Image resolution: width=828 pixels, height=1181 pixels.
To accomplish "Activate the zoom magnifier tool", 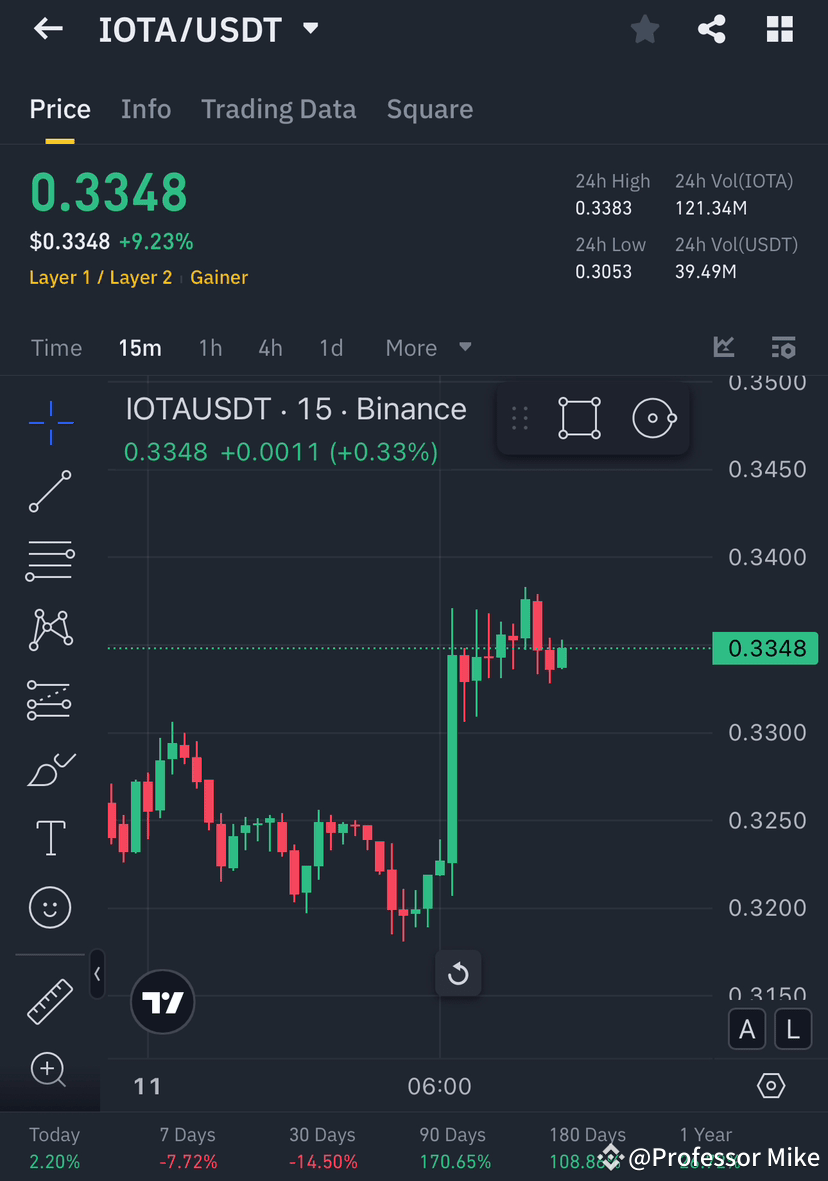I will click(x=50, y=1070).
